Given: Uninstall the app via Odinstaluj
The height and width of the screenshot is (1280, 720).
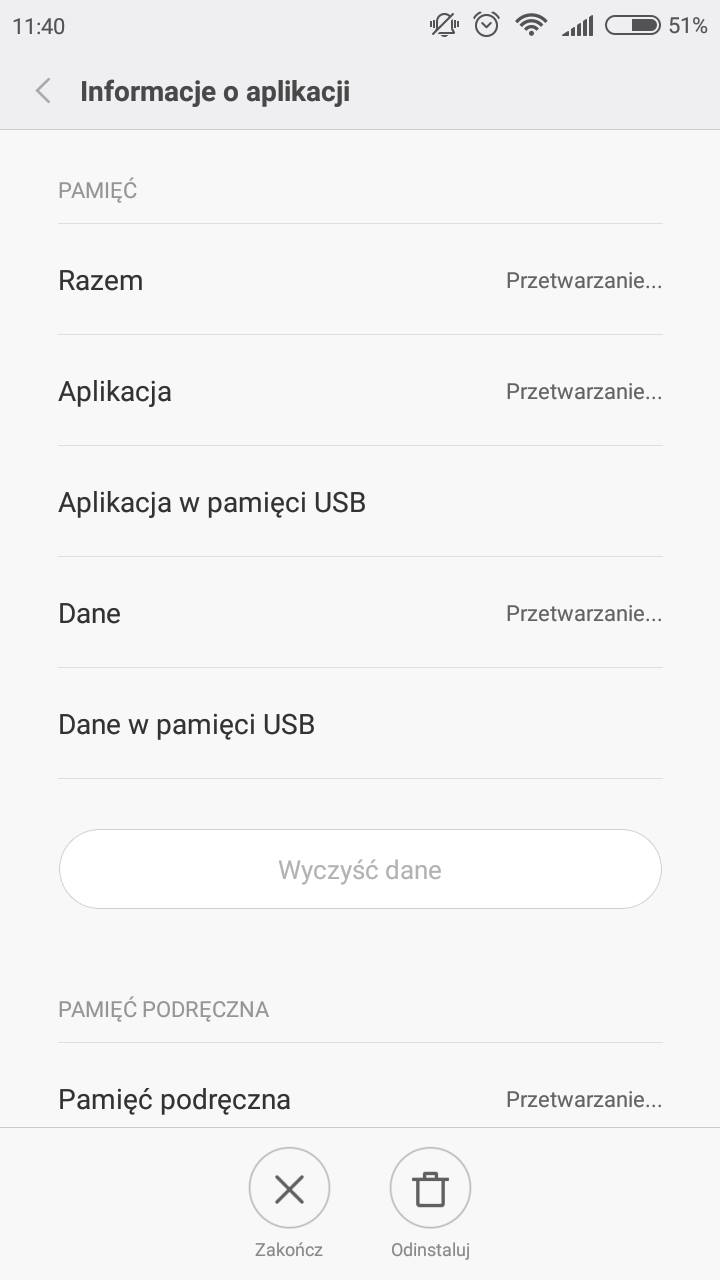Looking at the screenshot, I should [430, 1189].
